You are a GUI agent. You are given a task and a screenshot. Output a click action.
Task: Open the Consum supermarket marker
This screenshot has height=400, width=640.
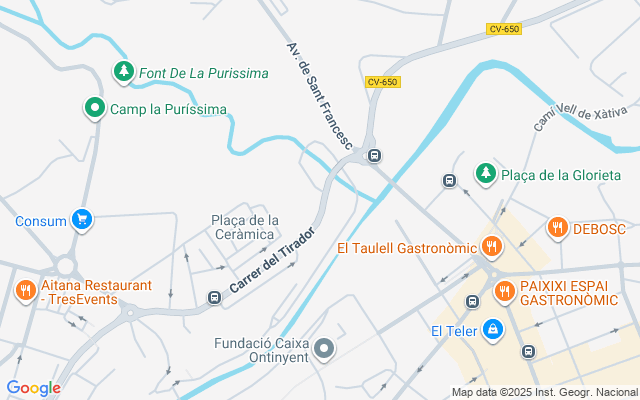[x=82, y=220]
